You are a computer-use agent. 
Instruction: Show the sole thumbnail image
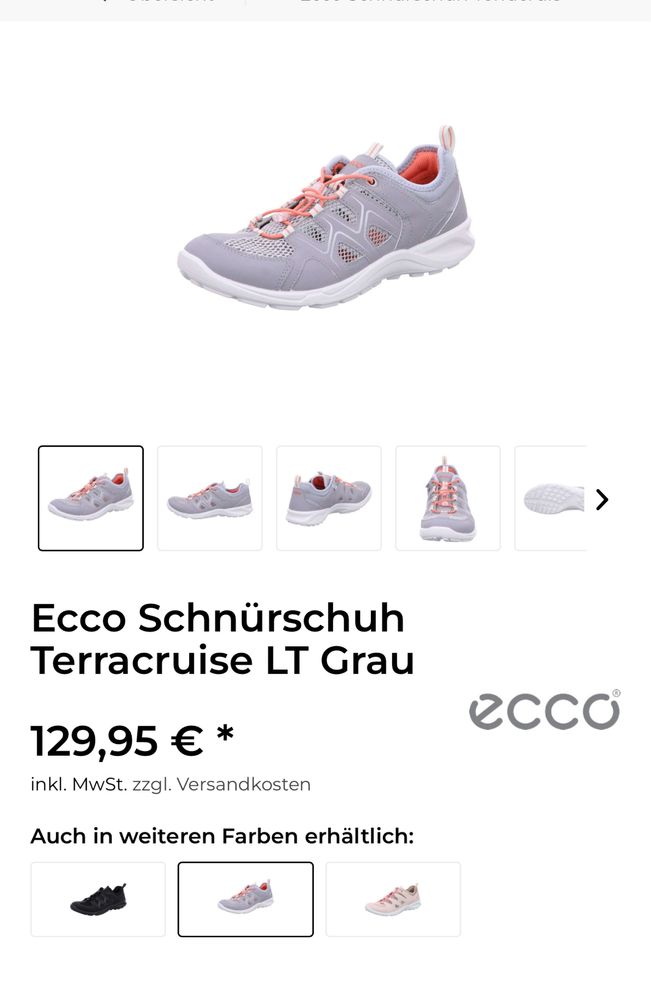click(x=551, y=498)
